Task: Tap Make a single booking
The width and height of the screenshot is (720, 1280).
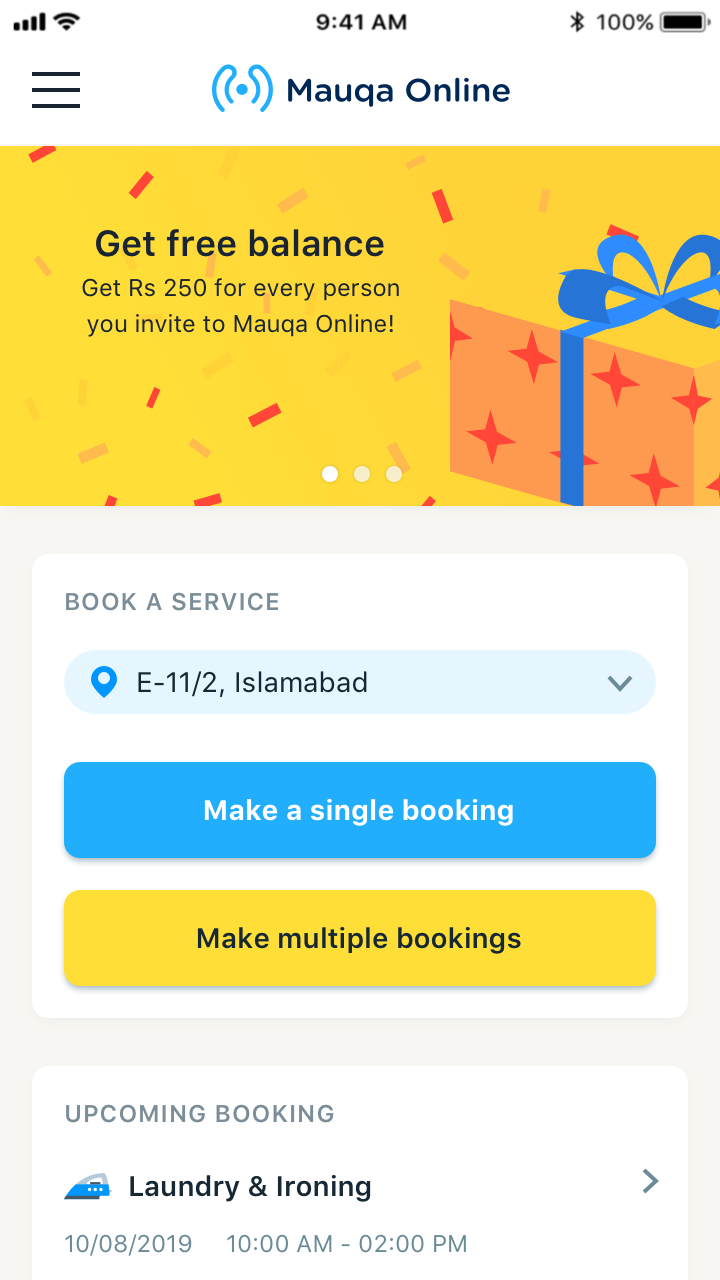Action: pyautogui.click(x=360, y=810)
